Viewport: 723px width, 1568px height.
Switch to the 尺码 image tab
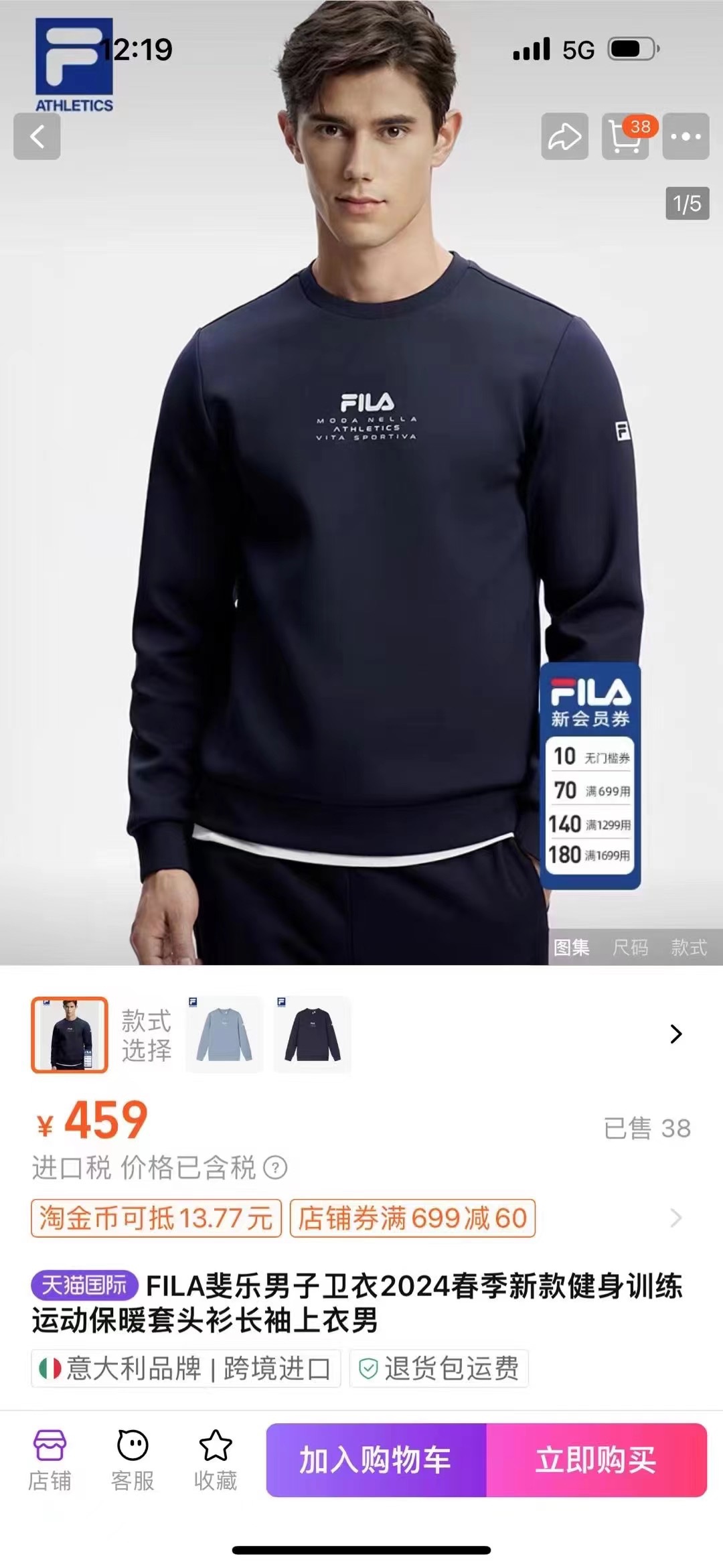tap(630, 947)
